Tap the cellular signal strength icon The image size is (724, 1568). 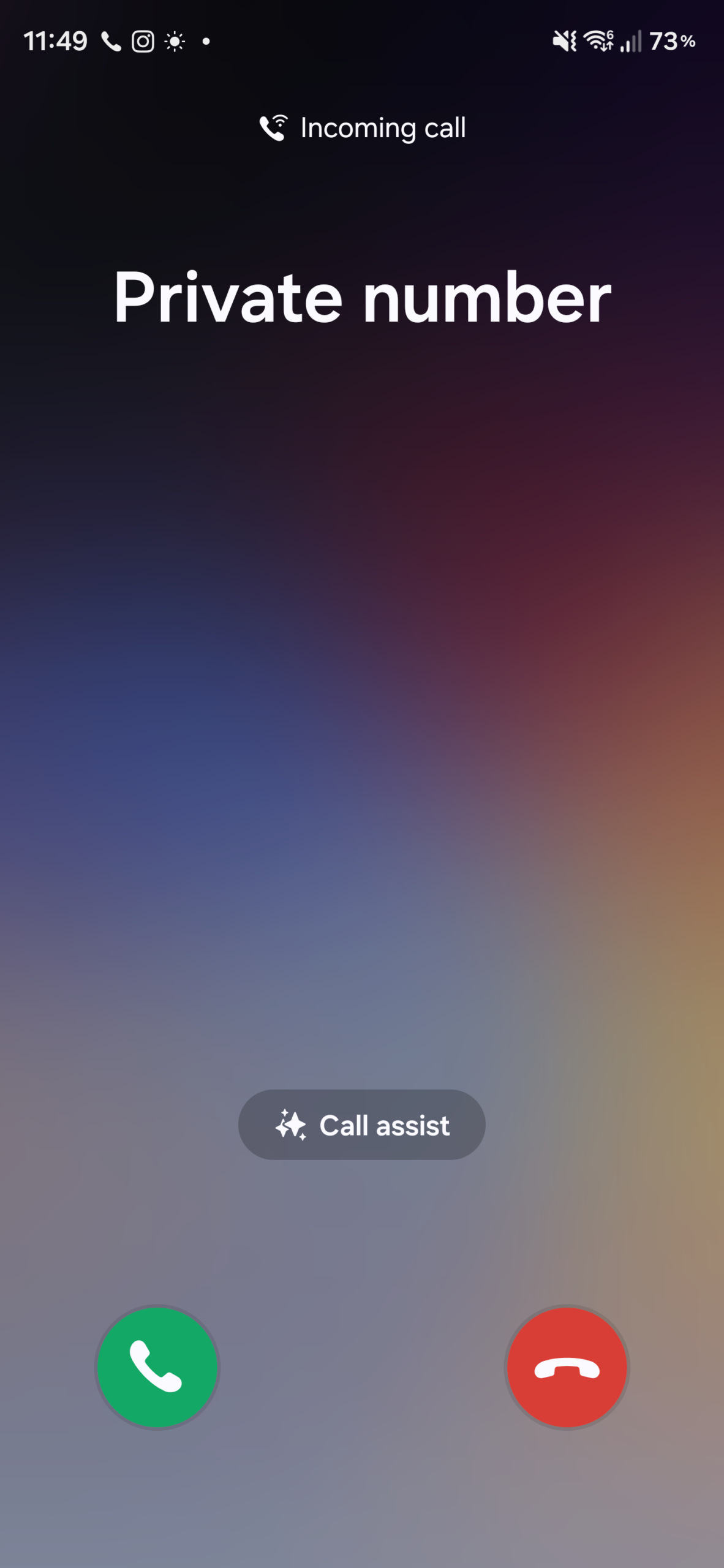630,41
